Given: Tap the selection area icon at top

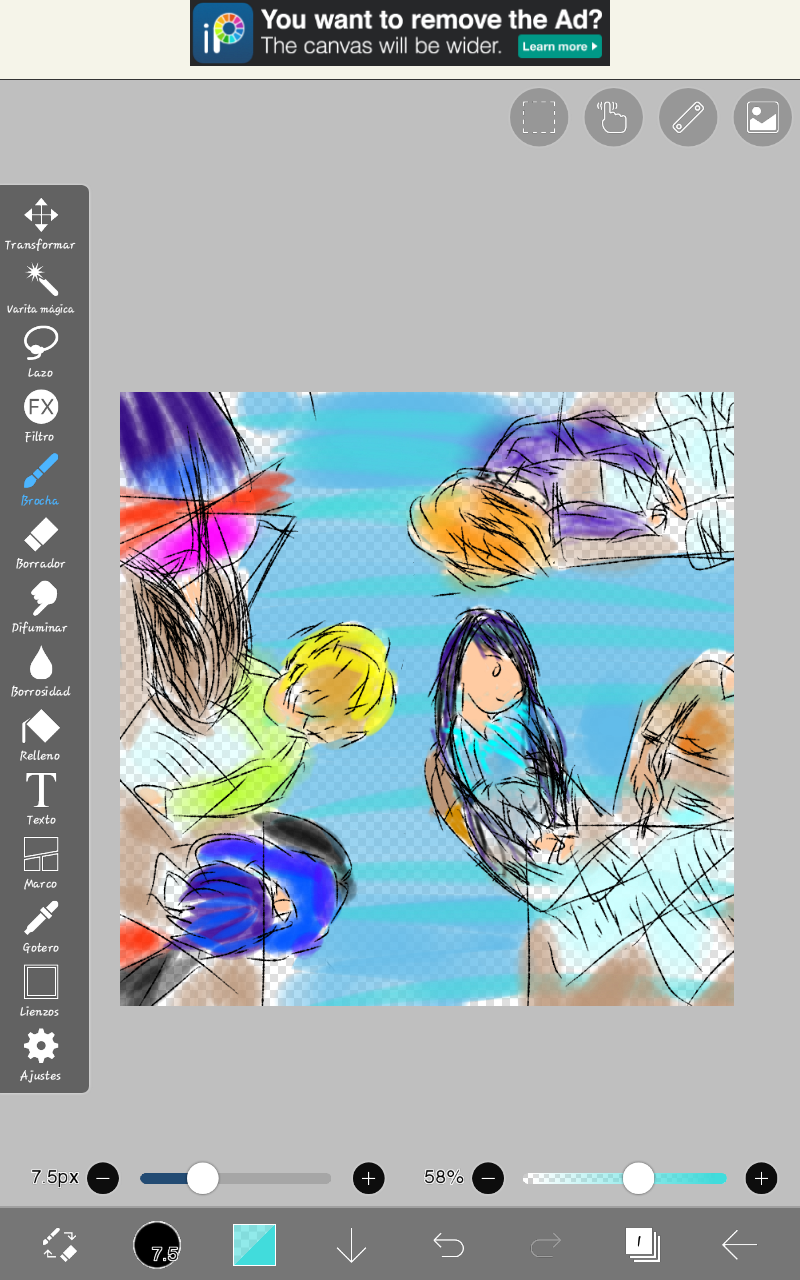Looking at the screenshot, I should [539, 117].
